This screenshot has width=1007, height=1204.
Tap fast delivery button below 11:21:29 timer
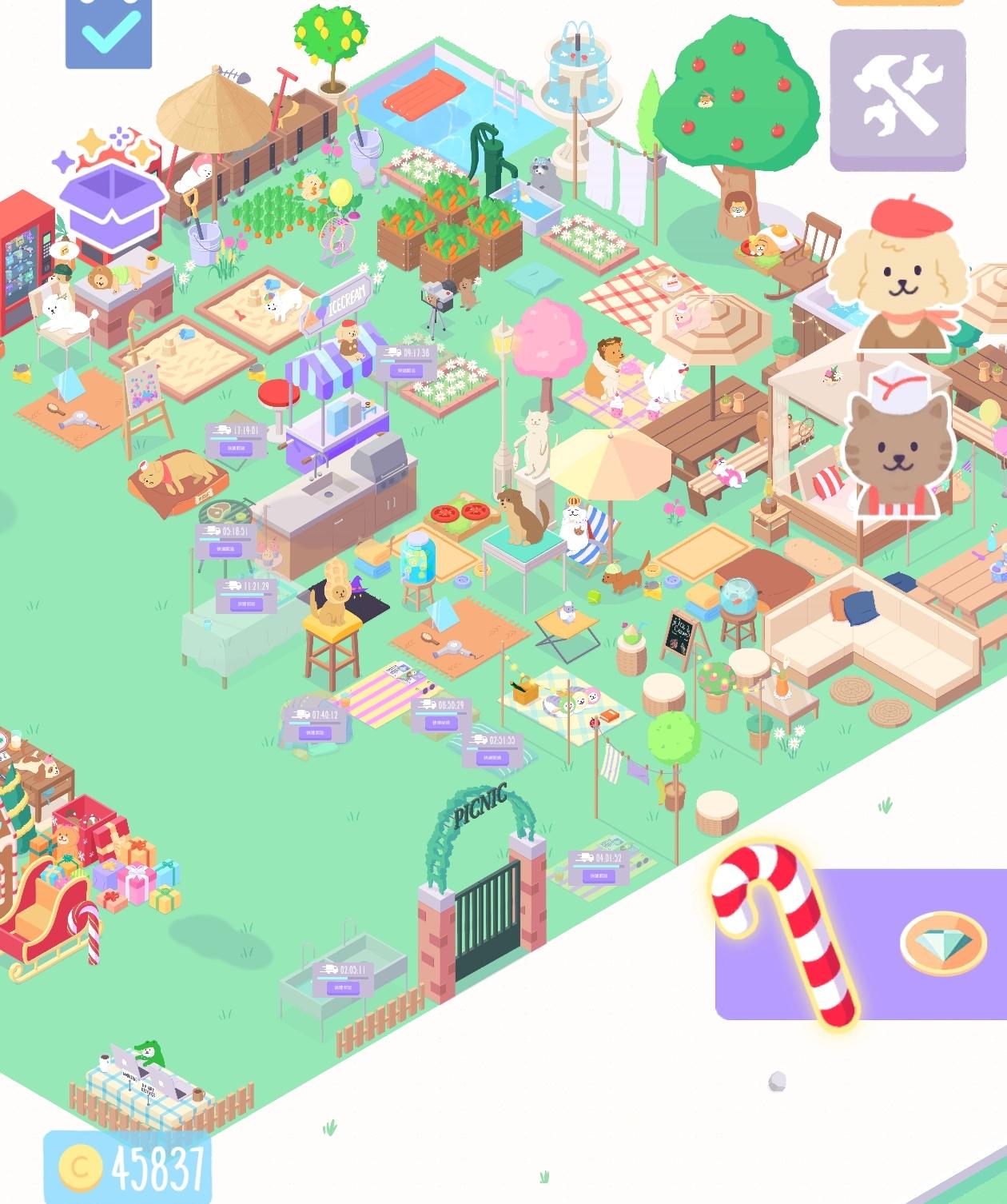coord(246,604)
